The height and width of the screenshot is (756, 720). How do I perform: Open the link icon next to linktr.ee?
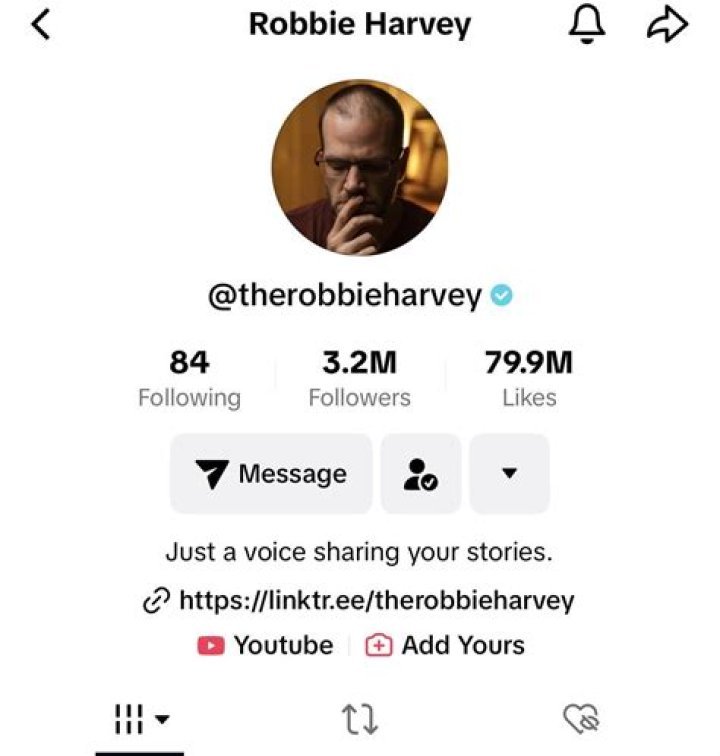[155, 600]
